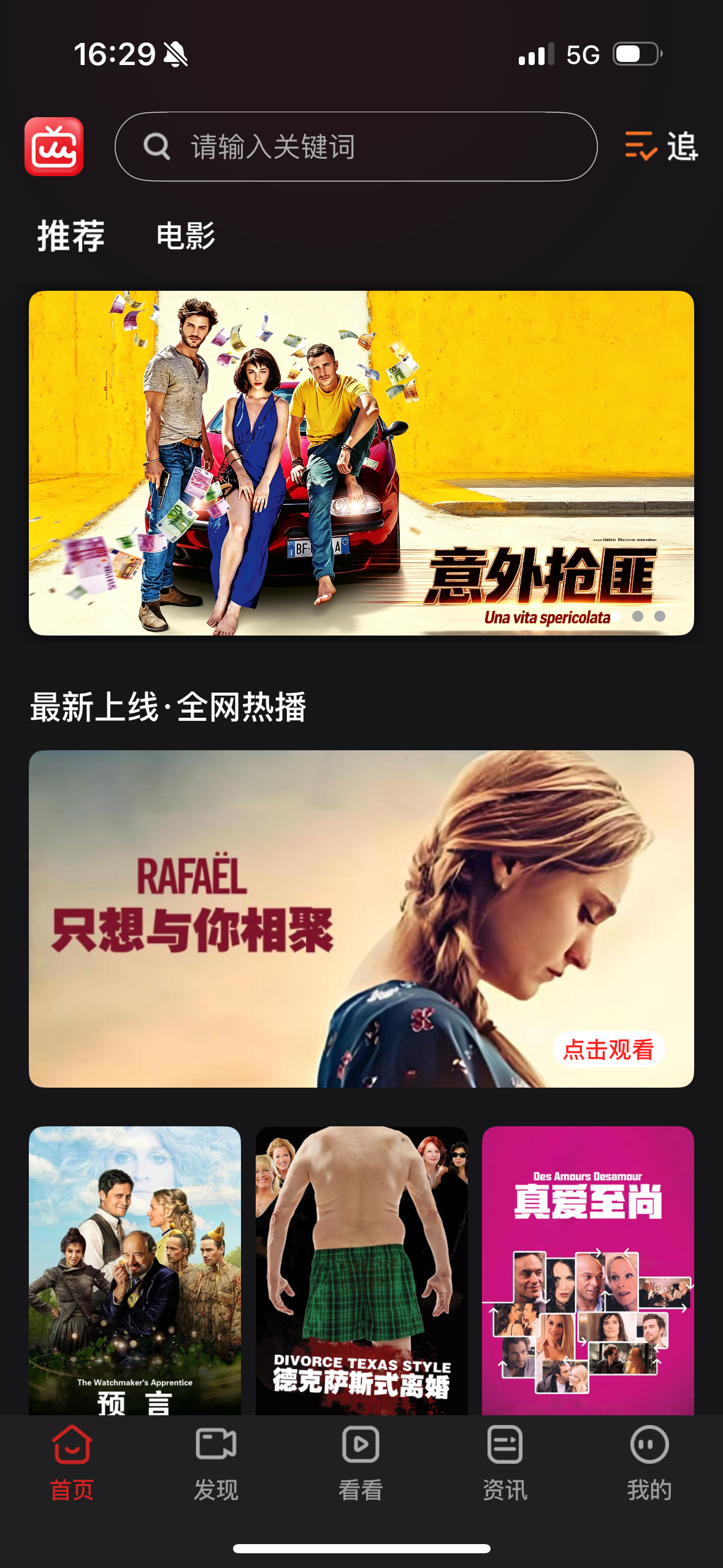Open the 预言 movie poster

135,1271
